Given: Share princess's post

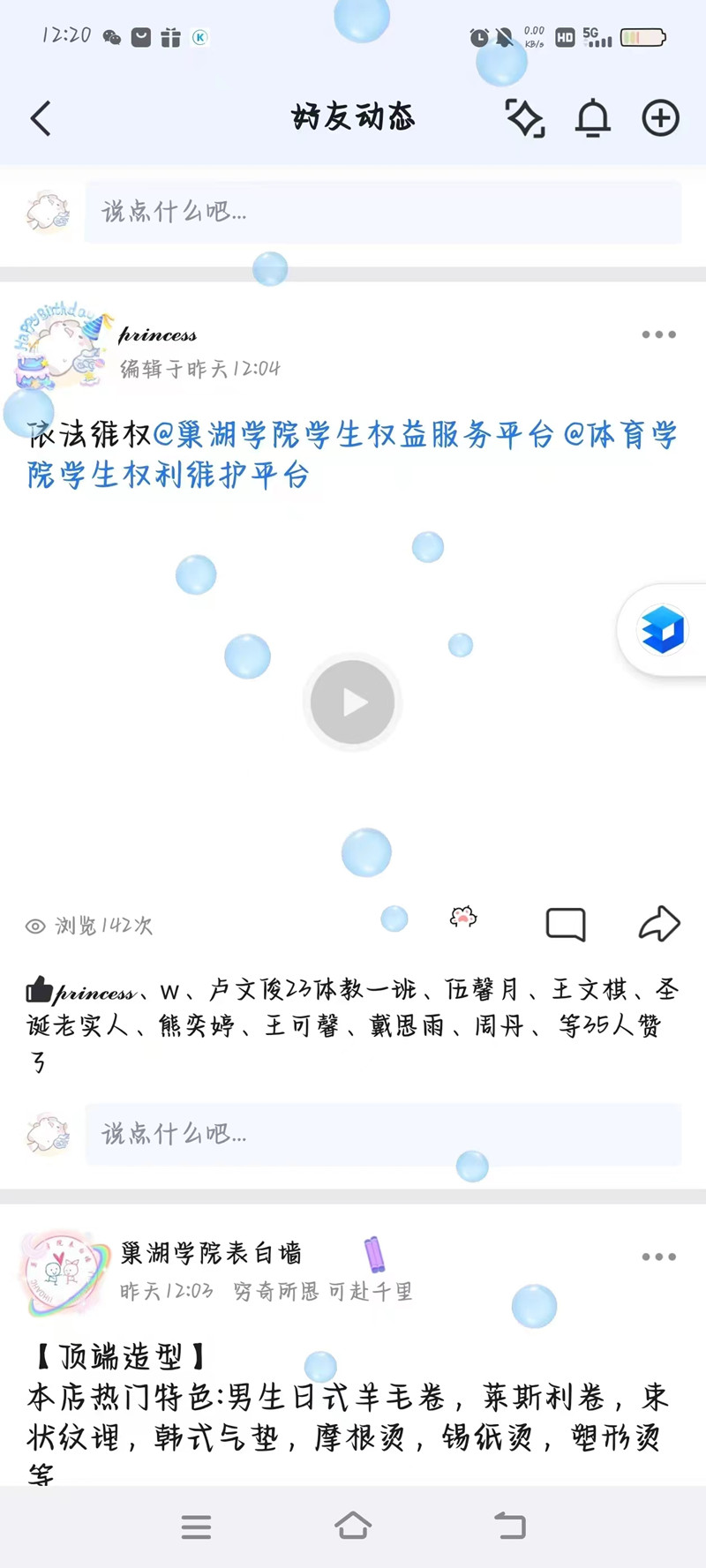Looking at the screenshot, I should click(x=659, y=925).
